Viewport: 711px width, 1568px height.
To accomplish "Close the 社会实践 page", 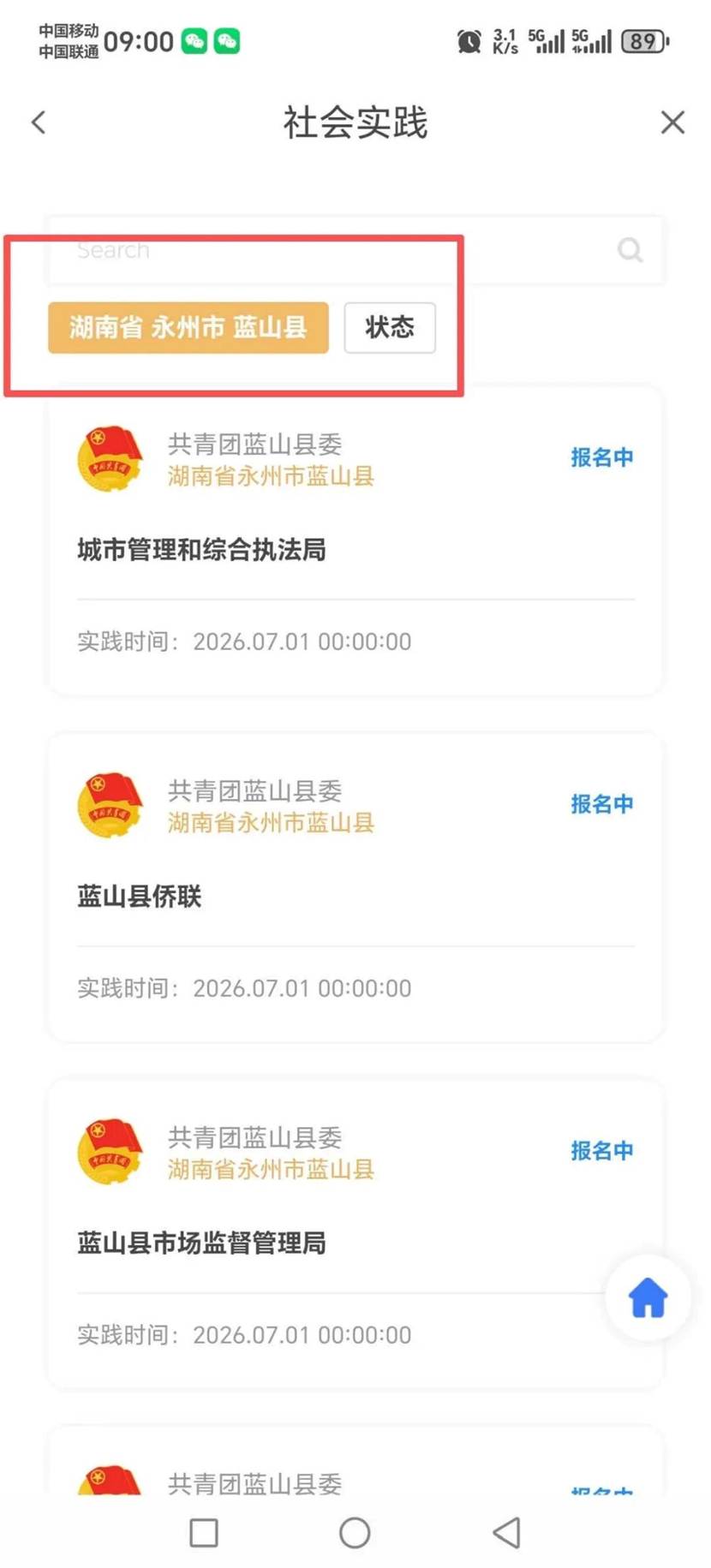I will pyautogui.click(x=672, y=122).
